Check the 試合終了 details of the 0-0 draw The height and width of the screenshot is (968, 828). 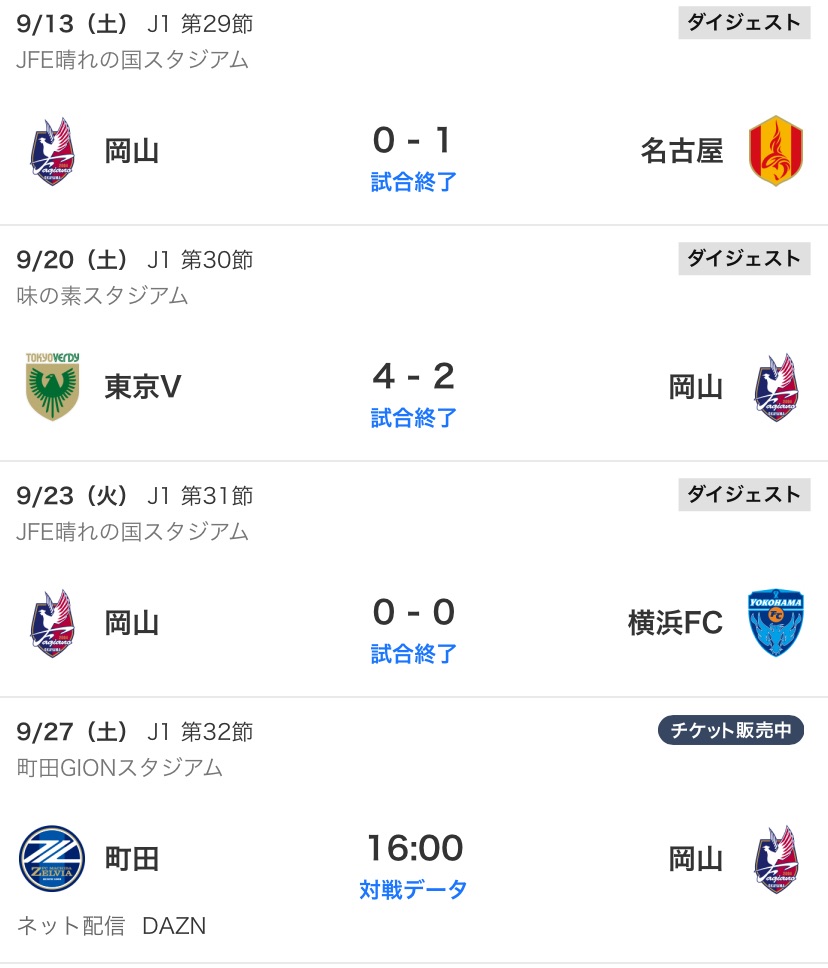[413, 654]
